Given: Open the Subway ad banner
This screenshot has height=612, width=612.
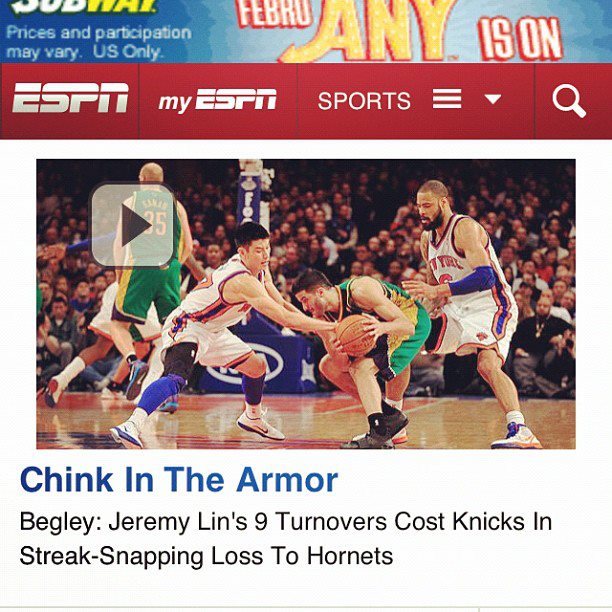Looking at the screenshot, I should coord(306,30).
